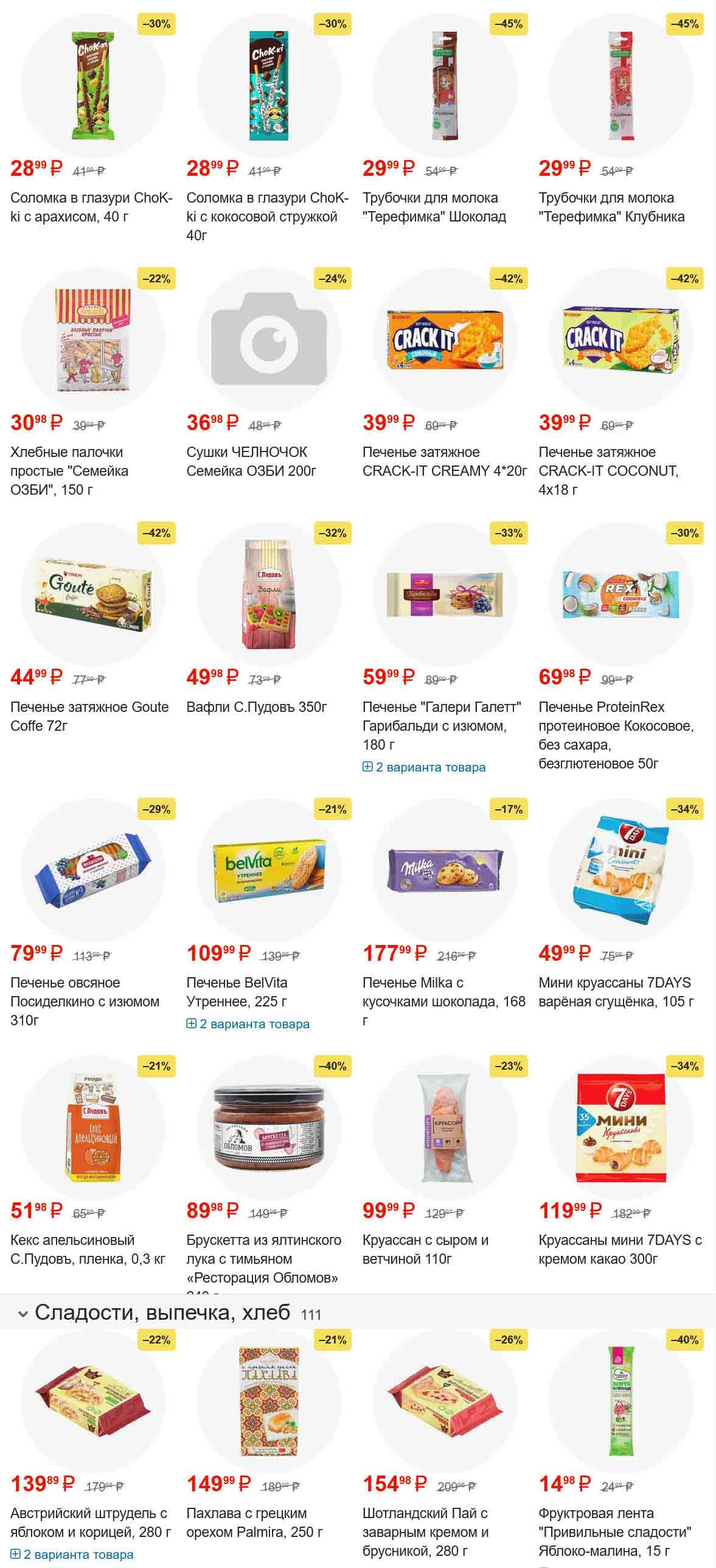716x1568 pixels.
Task: Open Пахлава с грецким орехом Palmira
Action: pos(254,1522)
